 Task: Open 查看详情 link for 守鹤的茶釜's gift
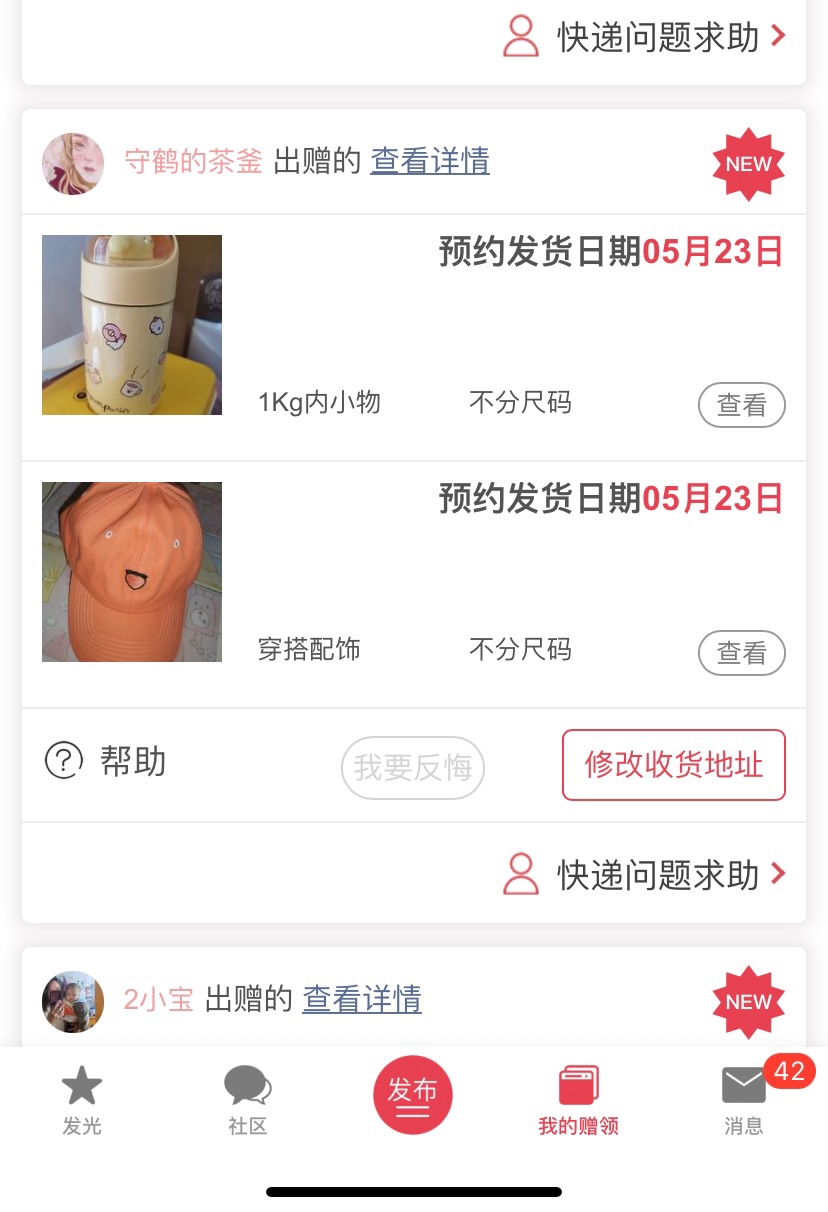tap(430, 161)
